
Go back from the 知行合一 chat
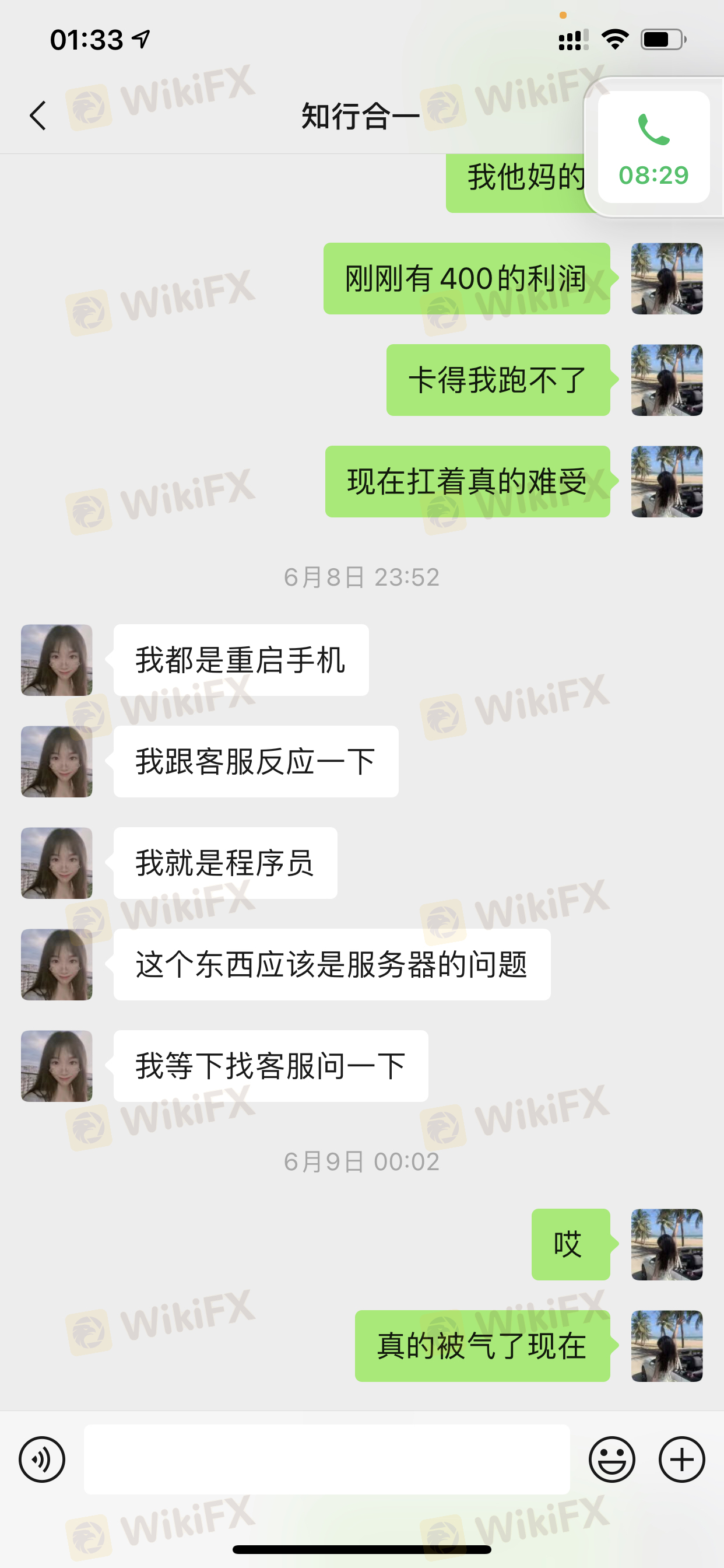[x=38, y=116]
